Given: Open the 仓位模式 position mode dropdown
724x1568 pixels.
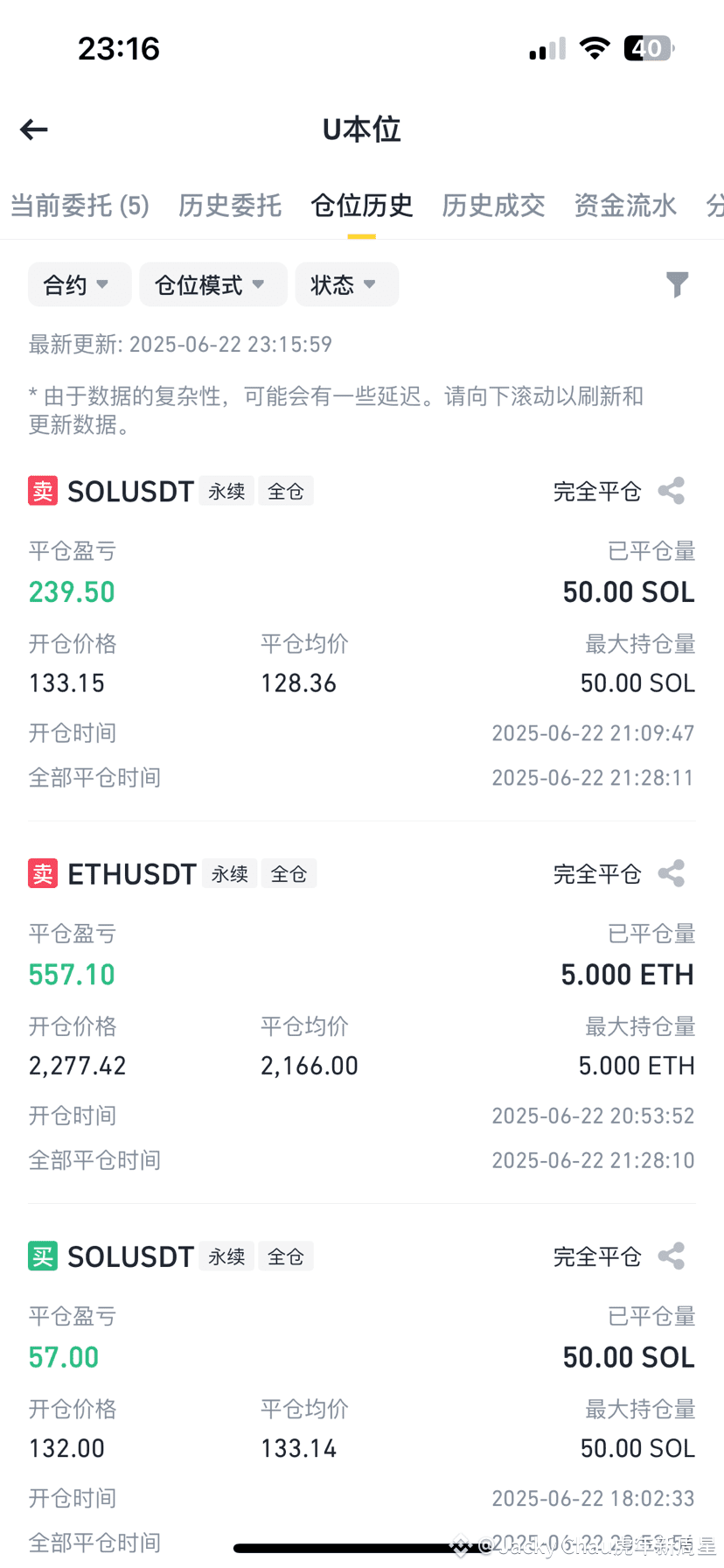Looking at the screenshot, I should pyautogui.click(x=212, y=284).
